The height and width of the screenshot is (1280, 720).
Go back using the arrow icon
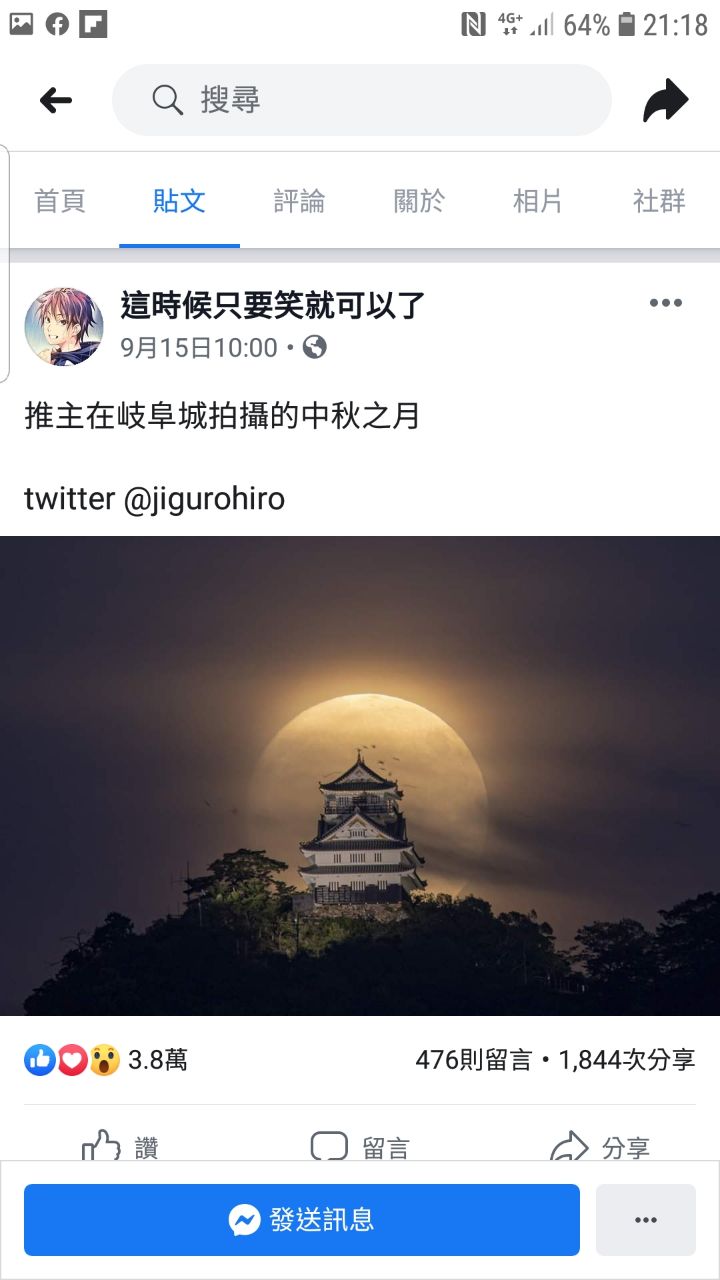coord(55,100)
